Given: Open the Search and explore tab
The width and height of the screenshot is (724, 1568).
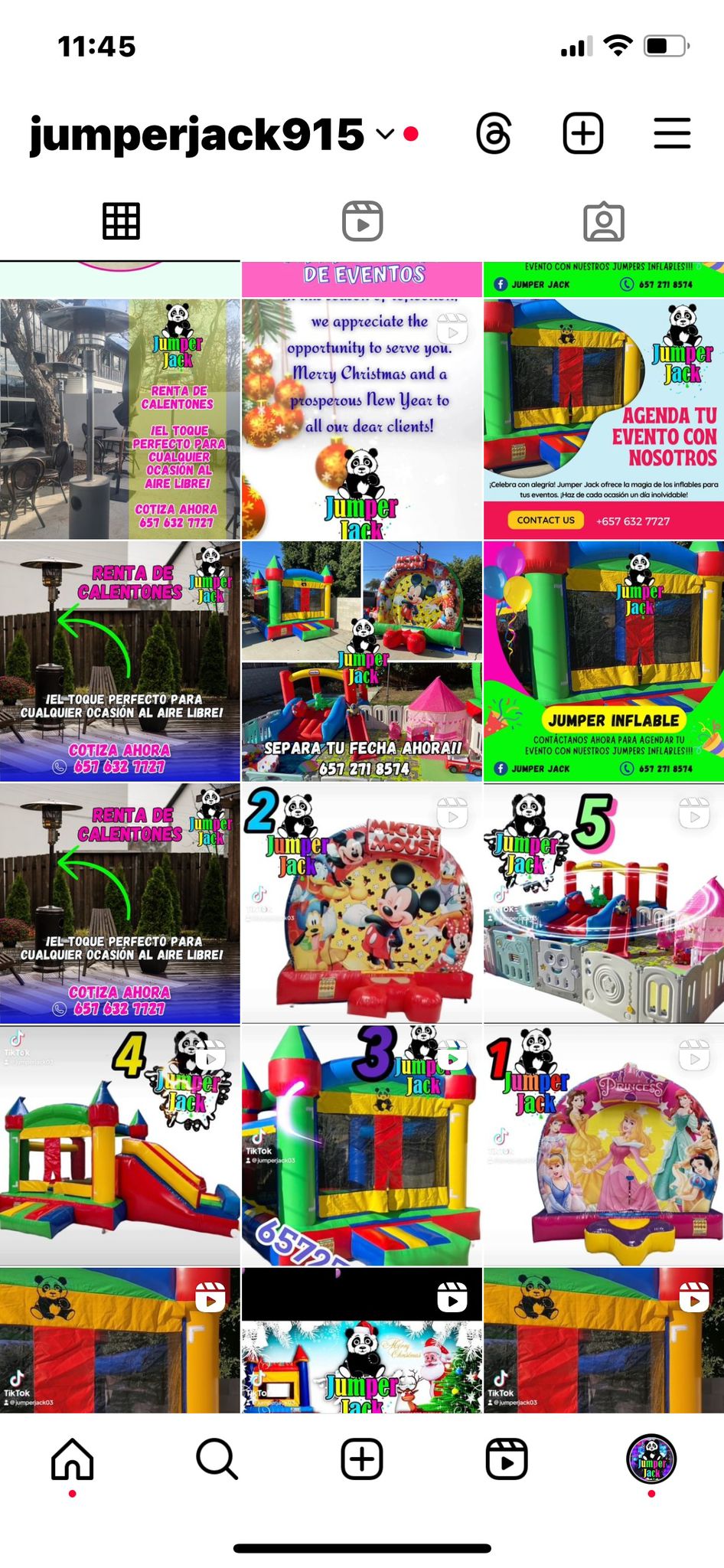Looking at the screenshot, I should pos(217,1459).
